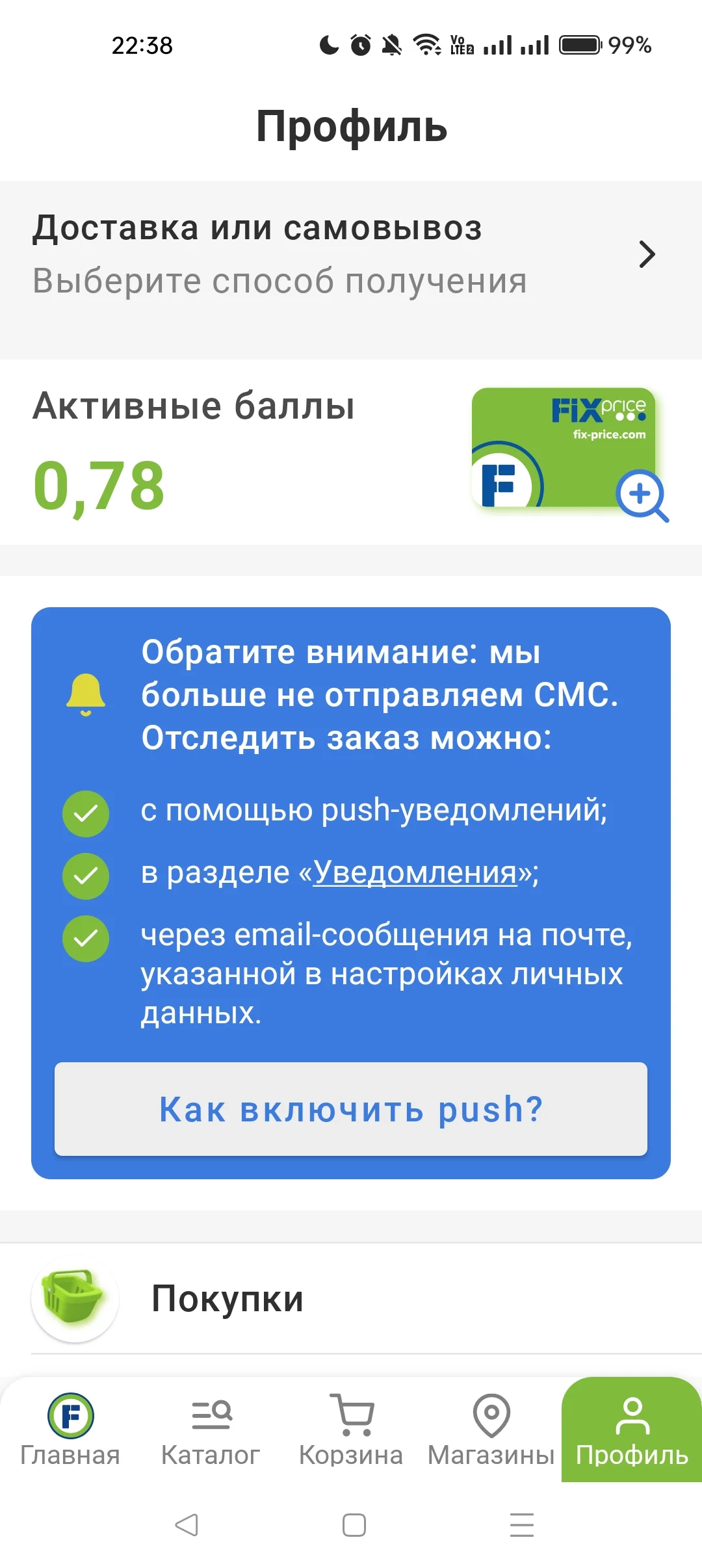Screen dimensions: 702x1568
Task: Open the underlined Уведомления link
Action: [415, 872]
